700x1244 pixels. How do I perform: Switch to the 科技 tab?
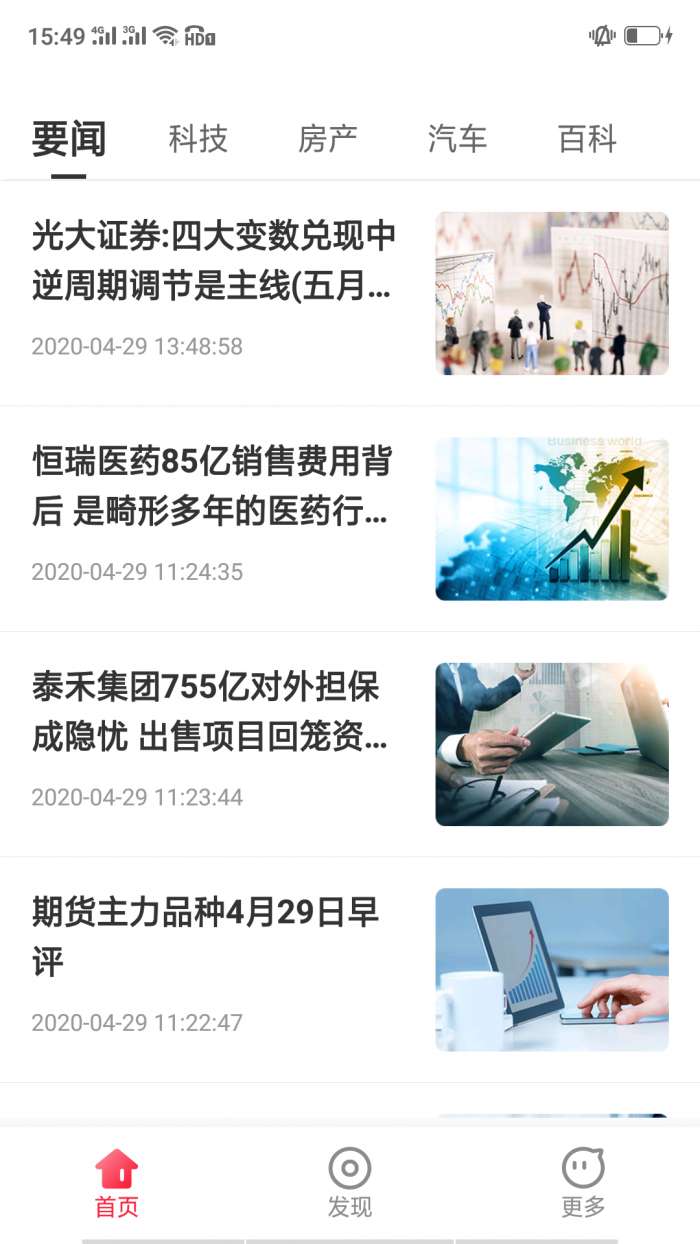[198, 139]
